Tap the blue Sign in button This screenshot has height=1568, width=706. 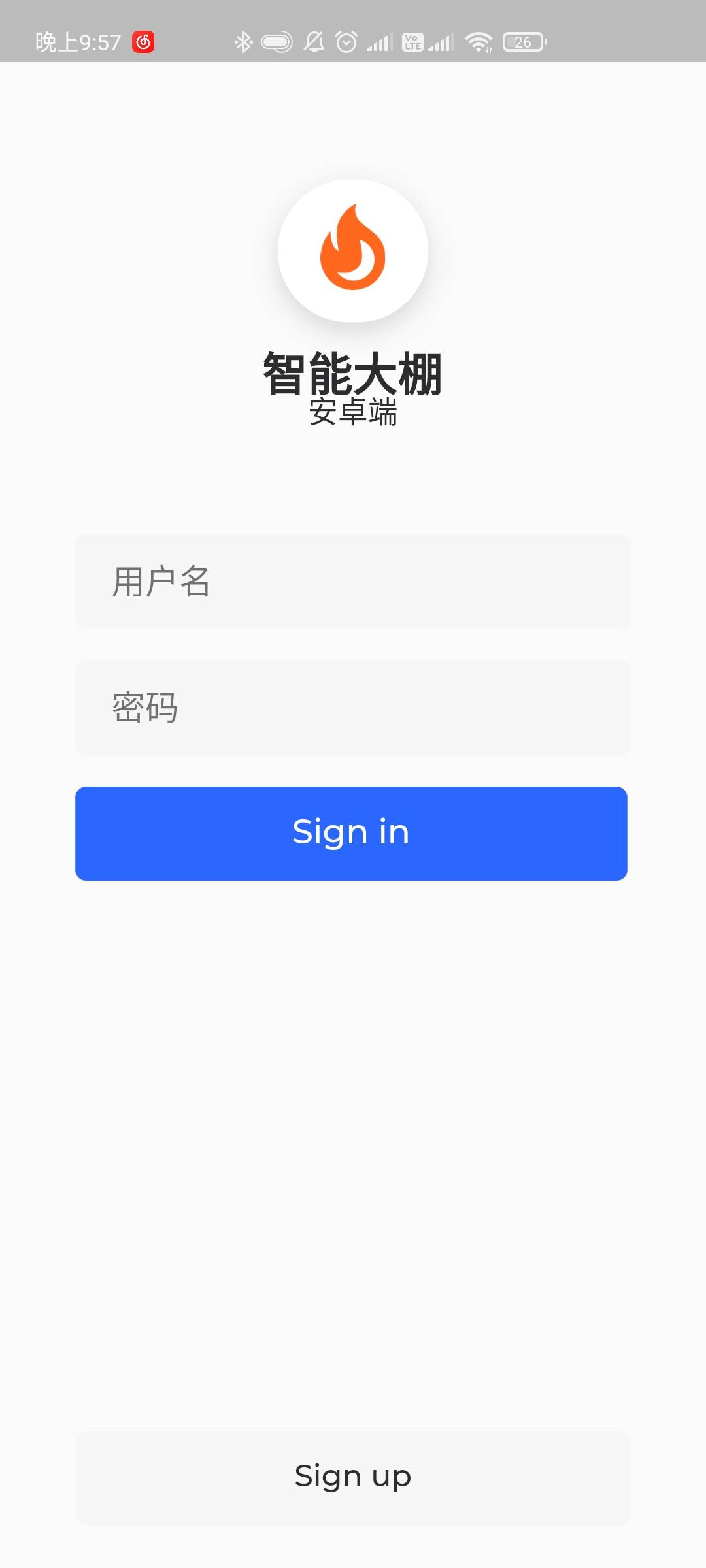[351, 833]
